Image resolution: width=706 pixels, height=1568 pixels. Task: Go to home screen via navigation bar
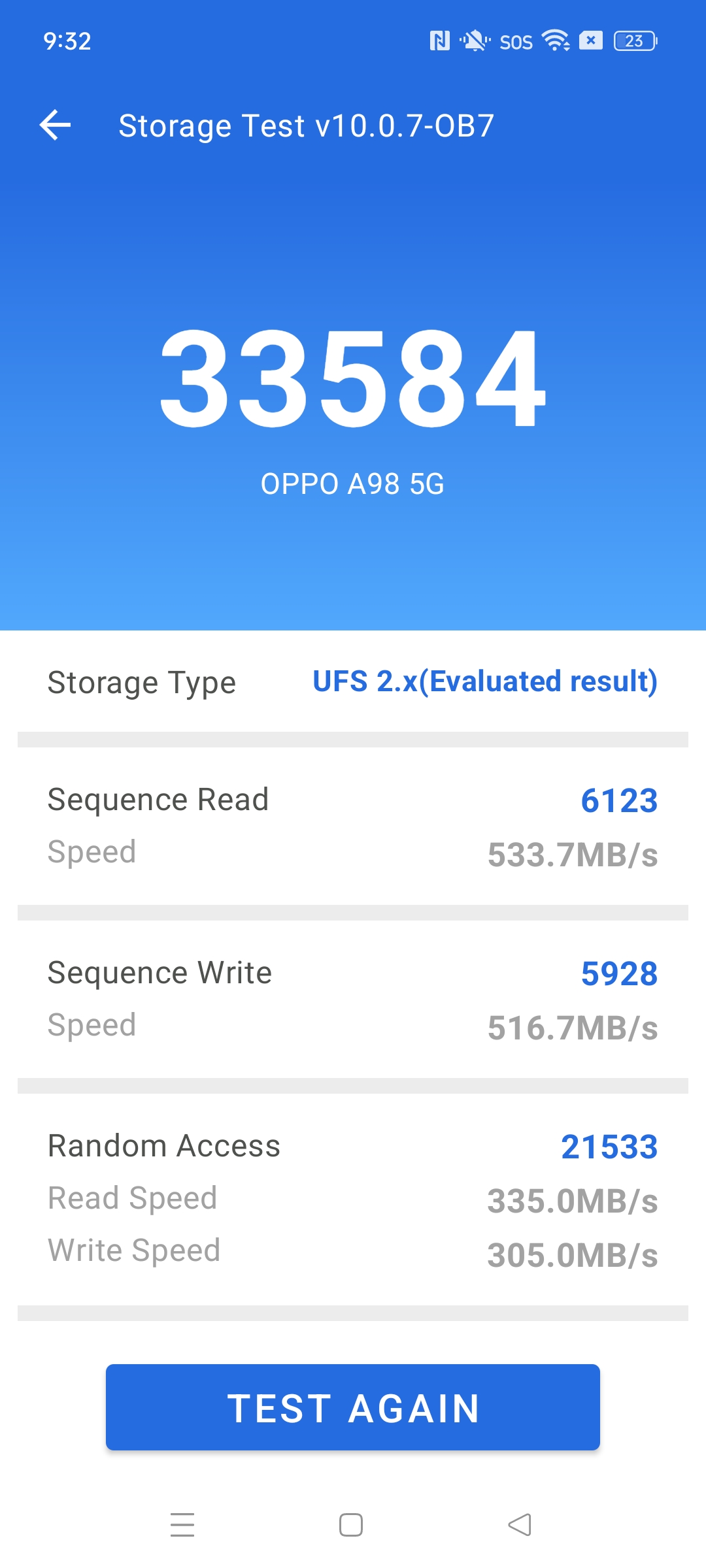(351, 1525)
